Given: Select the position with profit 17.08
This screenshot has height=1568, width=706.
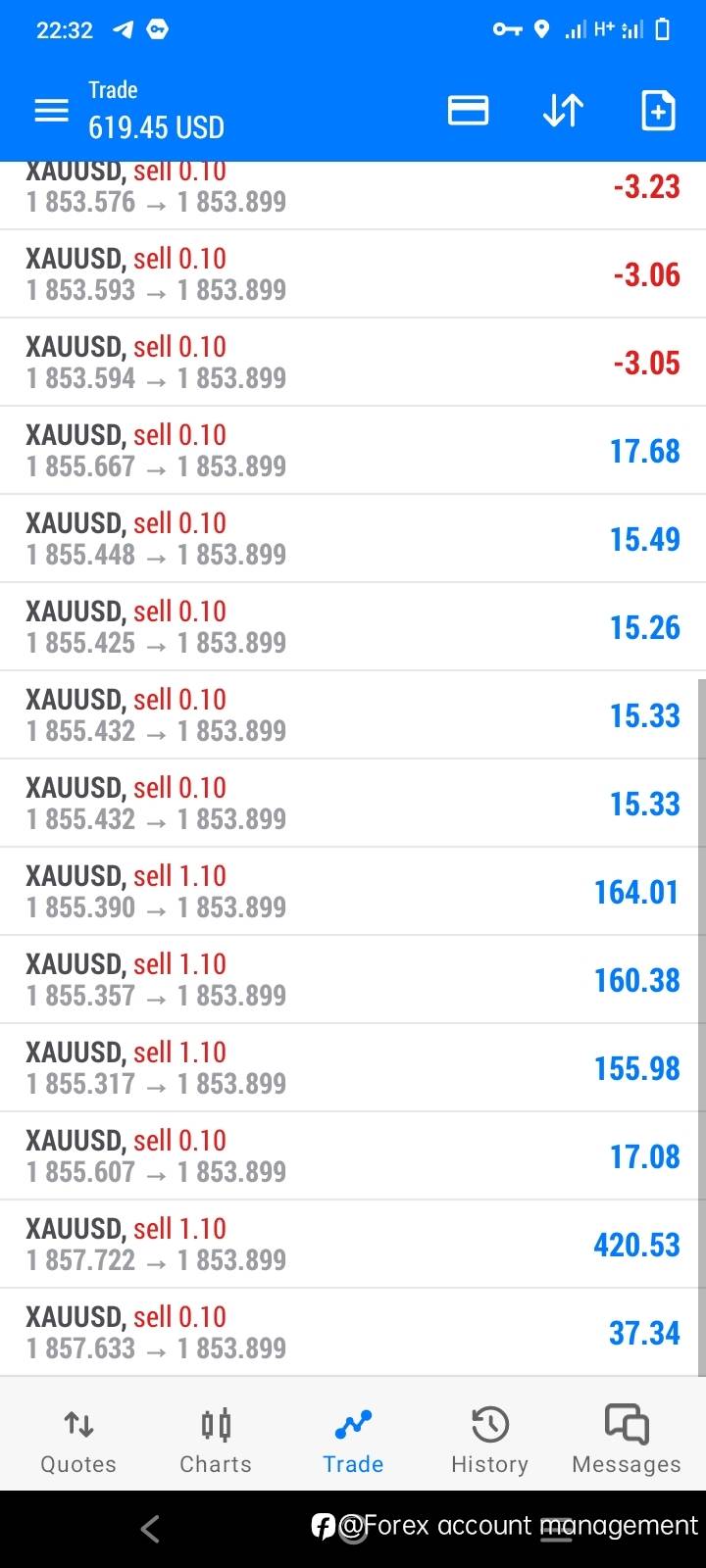Looking at the screenshot, I should tap(353, 1155).
